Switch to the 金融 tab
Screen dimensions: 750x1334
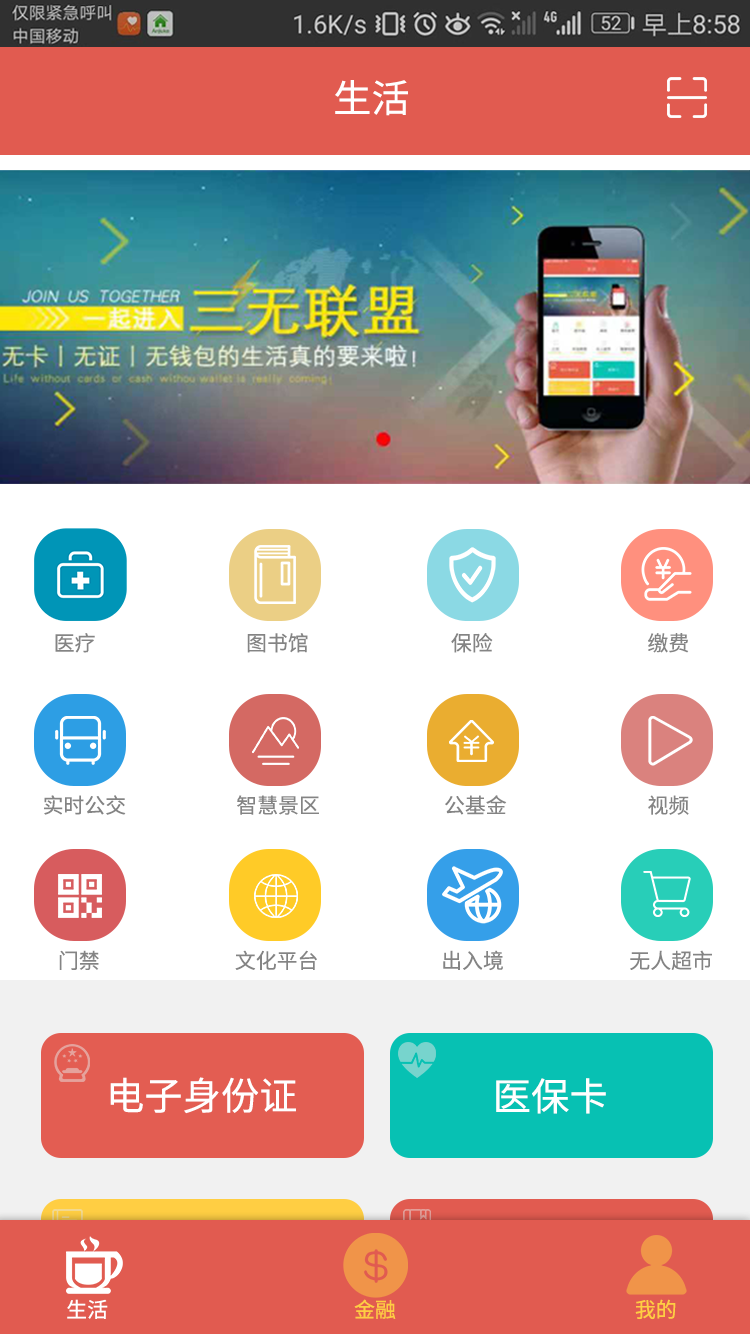click(375, 1277)
